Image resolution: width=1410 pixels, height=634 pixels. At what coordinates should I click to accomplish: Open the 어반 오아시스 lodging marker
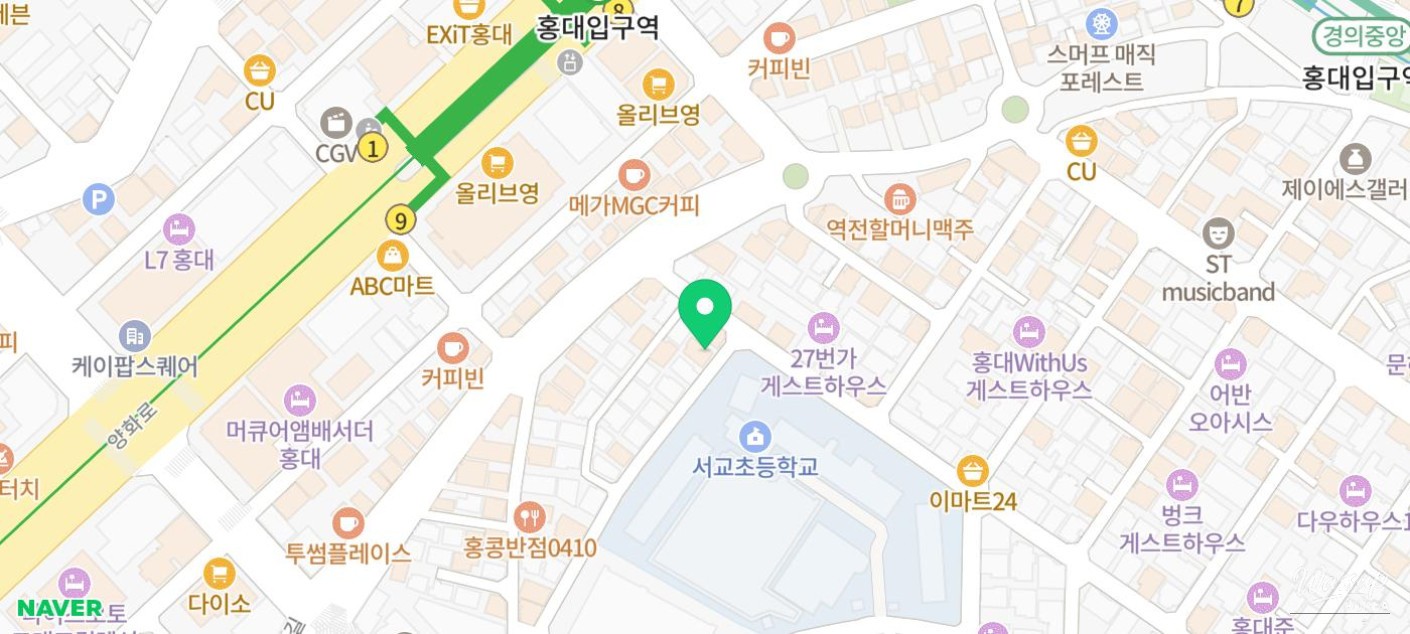[x=1230, y=364]
